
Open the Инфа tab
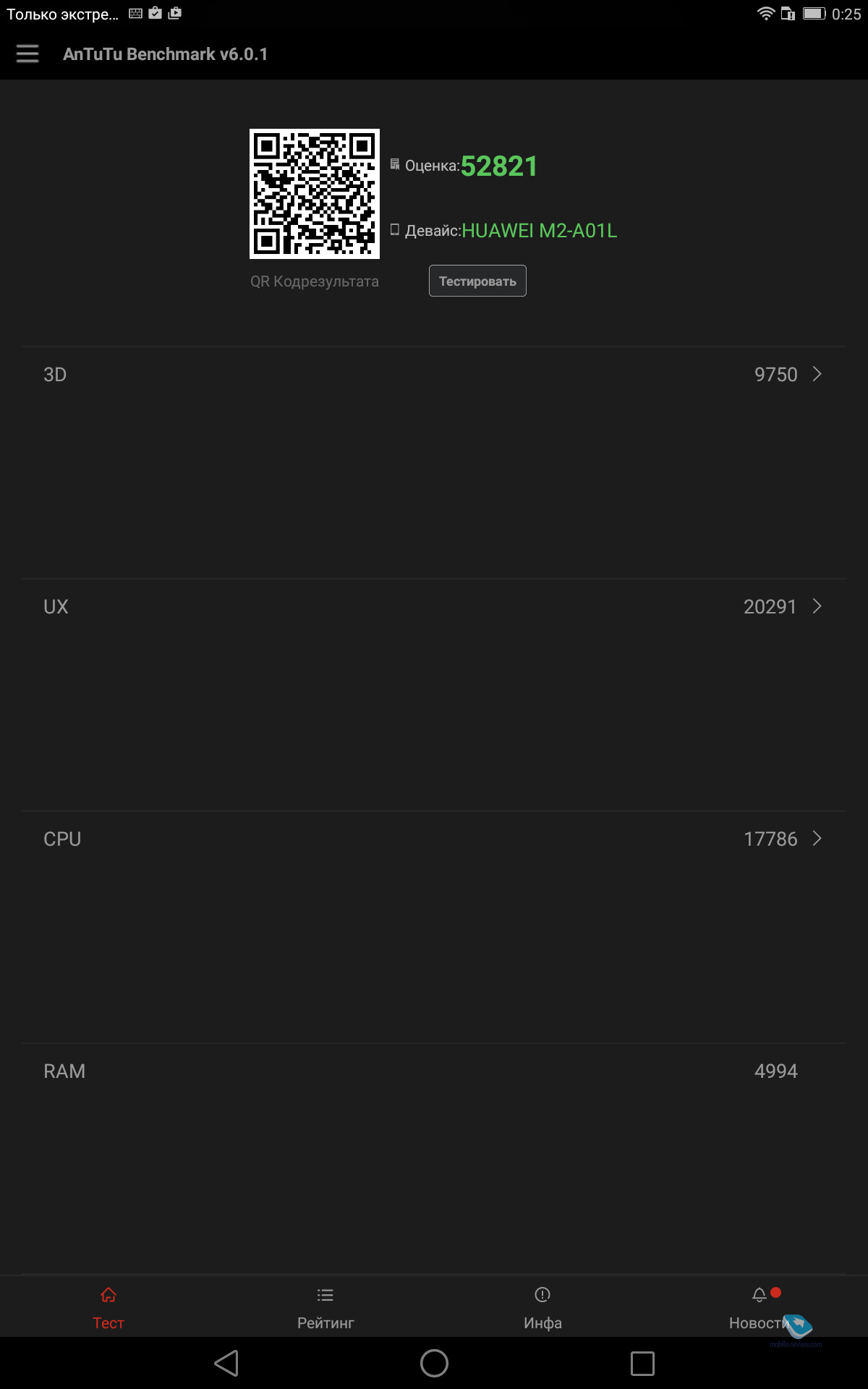(542, 1308)
